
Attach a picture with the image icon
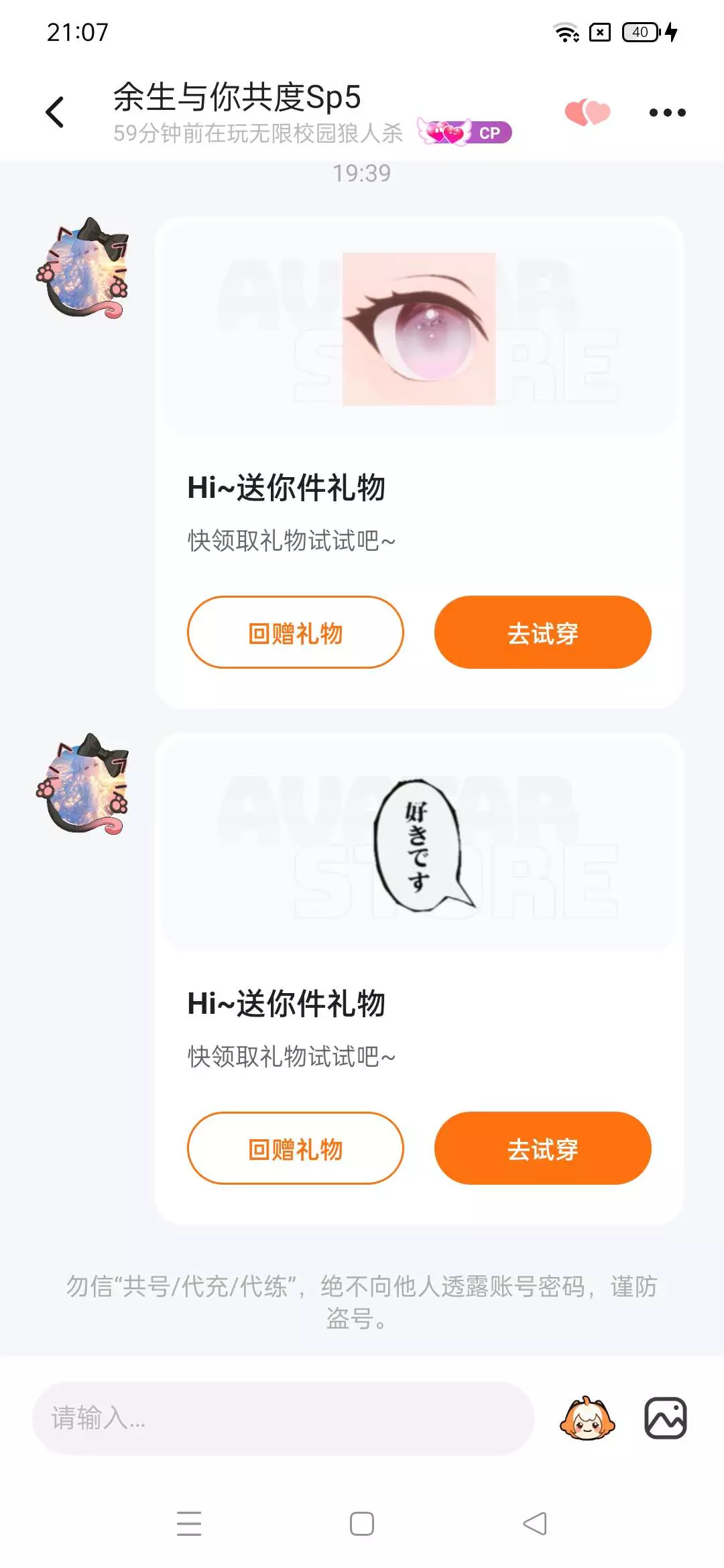(666, 1418)
